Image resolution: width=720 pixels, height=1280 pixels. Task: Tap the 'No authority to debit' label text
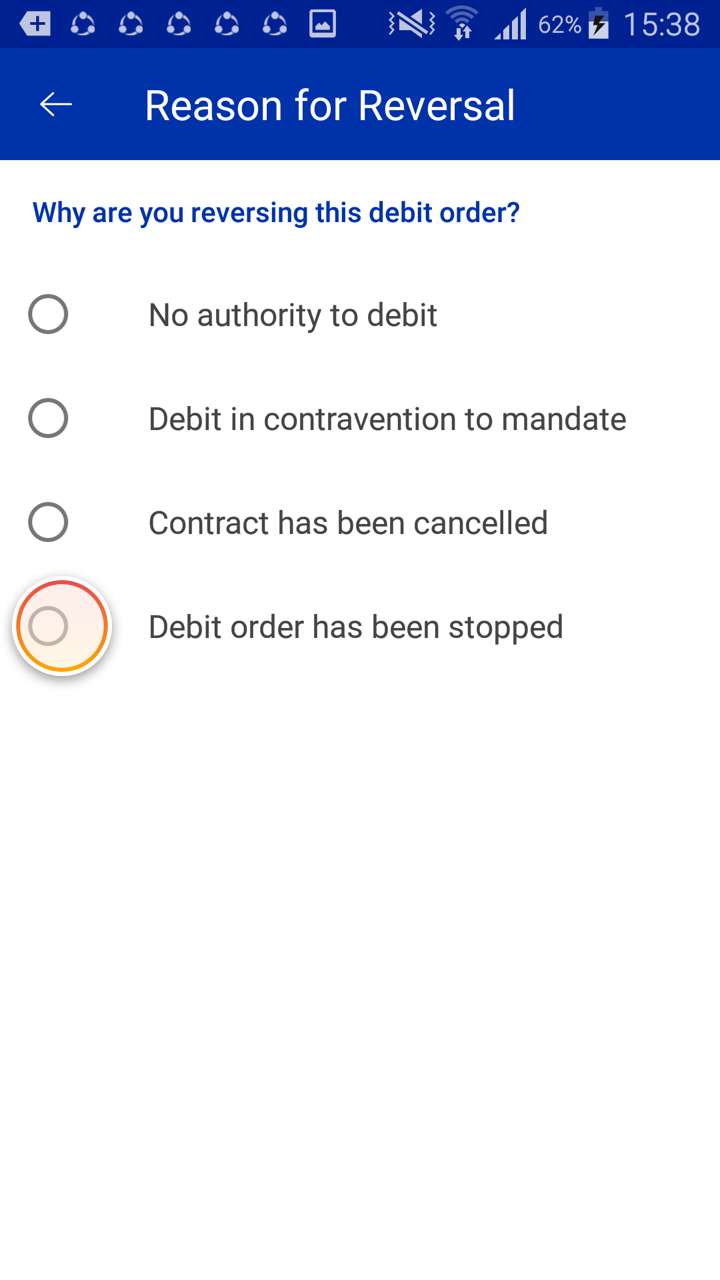(x=292, y=314)
